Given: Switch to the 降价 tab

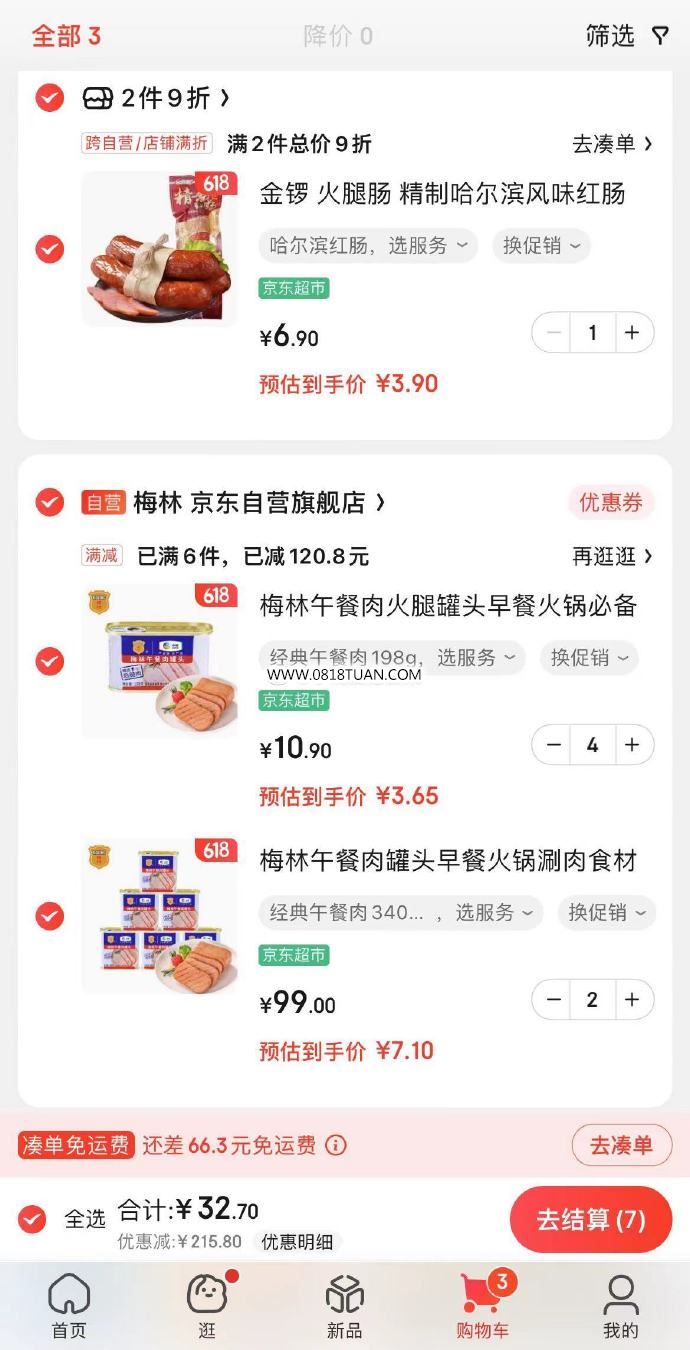Looking at the screenshot, I should coord(338,36).
